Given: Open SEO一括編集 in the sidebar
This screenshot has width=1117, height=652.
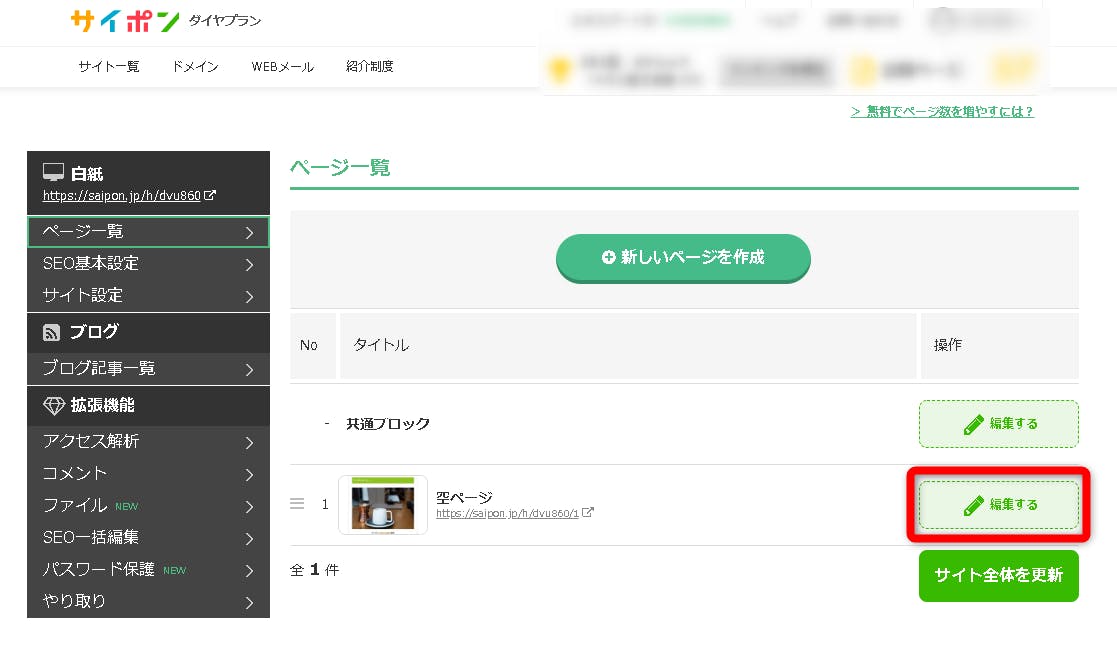Looking at the screenshot, I should tap(148, 538).
